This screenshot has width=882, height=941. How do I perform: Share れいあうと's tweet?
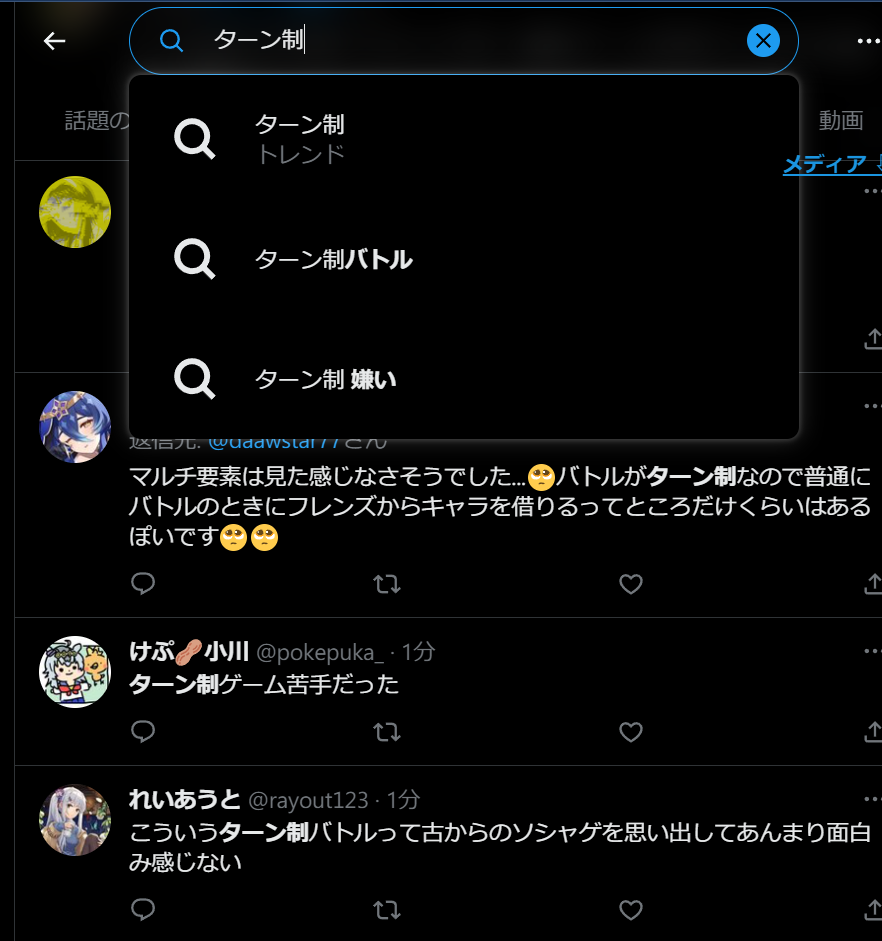(x=872, y=909)
